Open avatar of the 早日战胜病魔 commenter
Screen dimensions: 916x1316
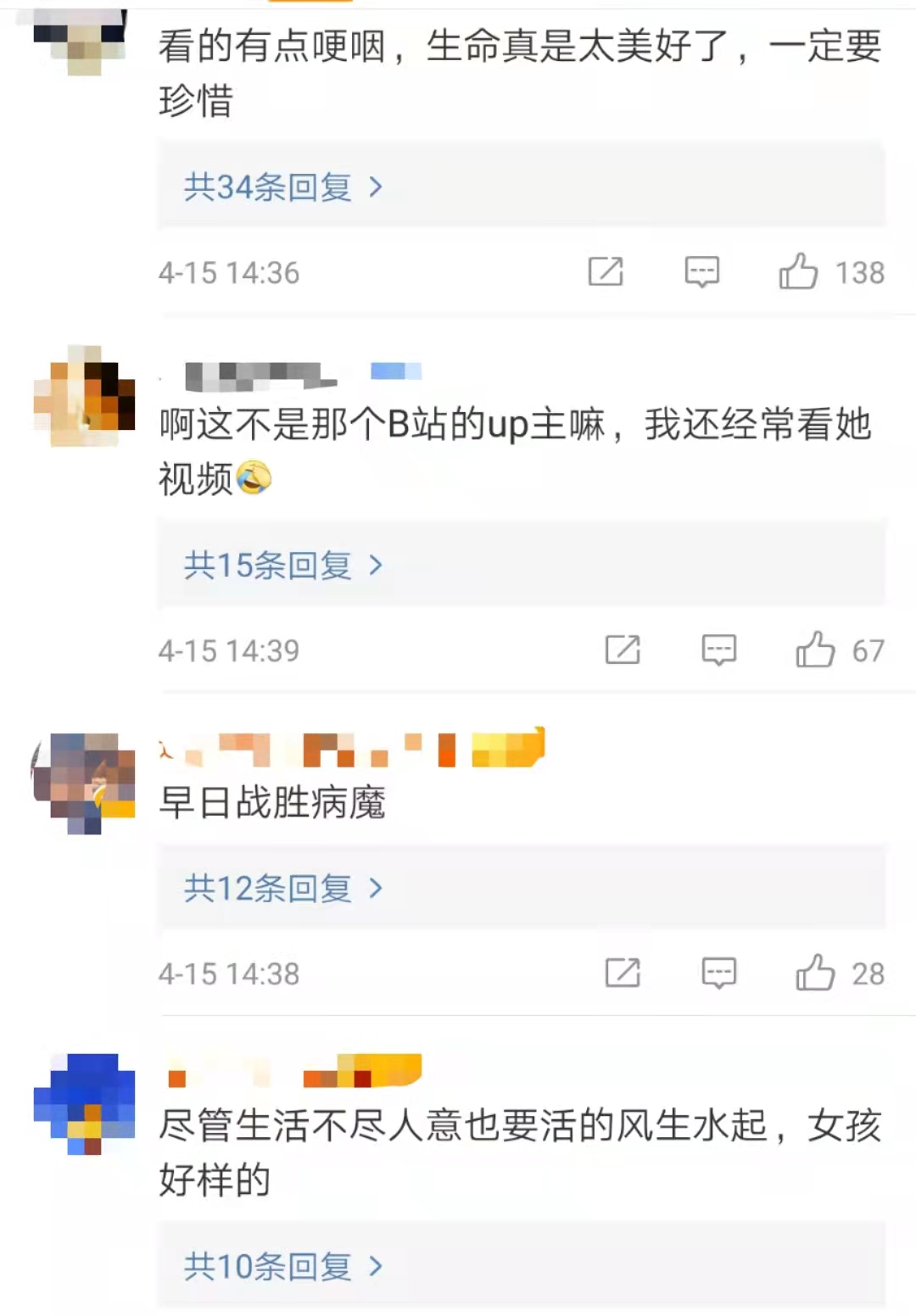[x=84, y=784]
